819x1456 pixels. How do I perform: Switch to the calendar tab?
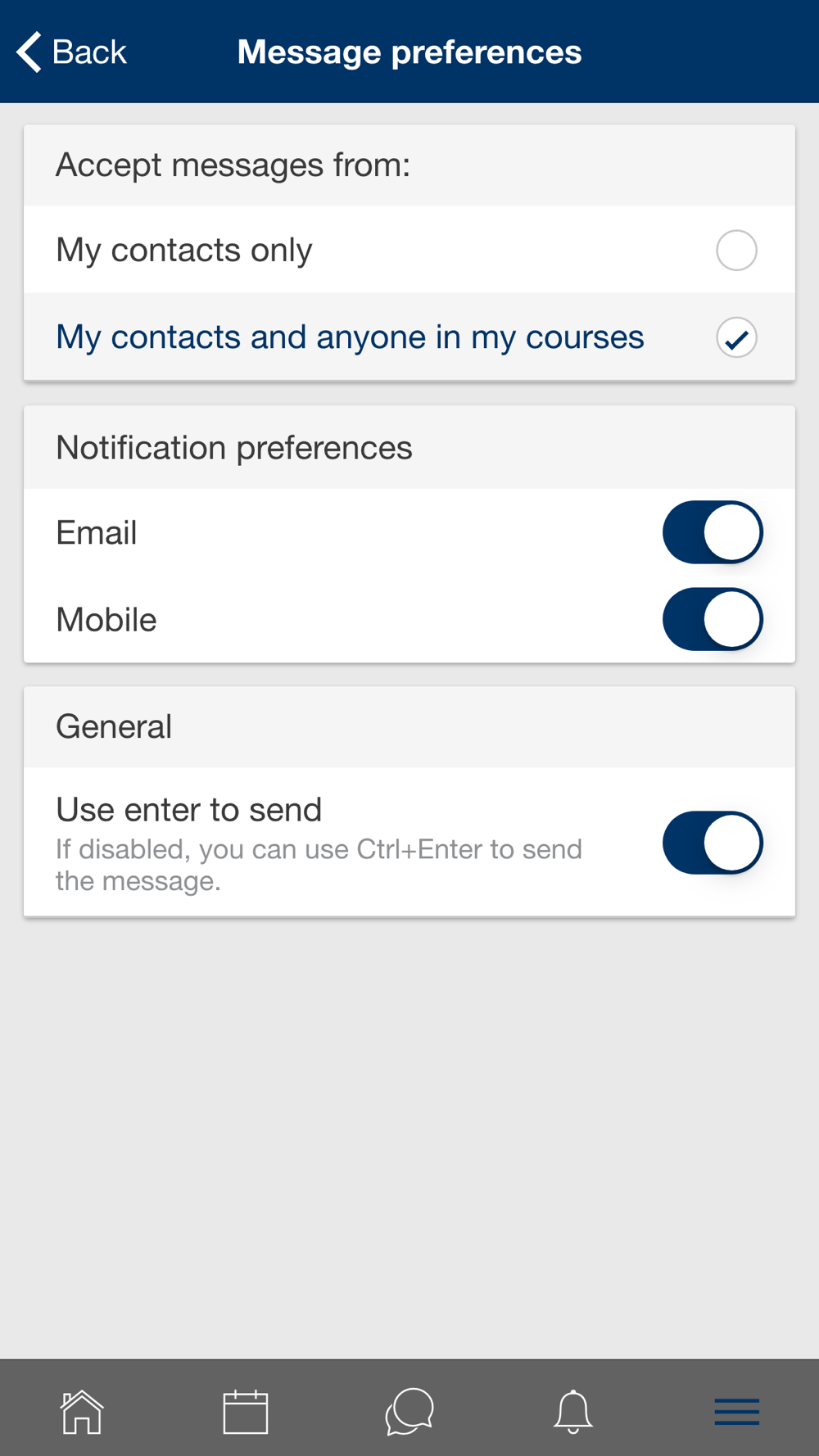(246, 1412)
